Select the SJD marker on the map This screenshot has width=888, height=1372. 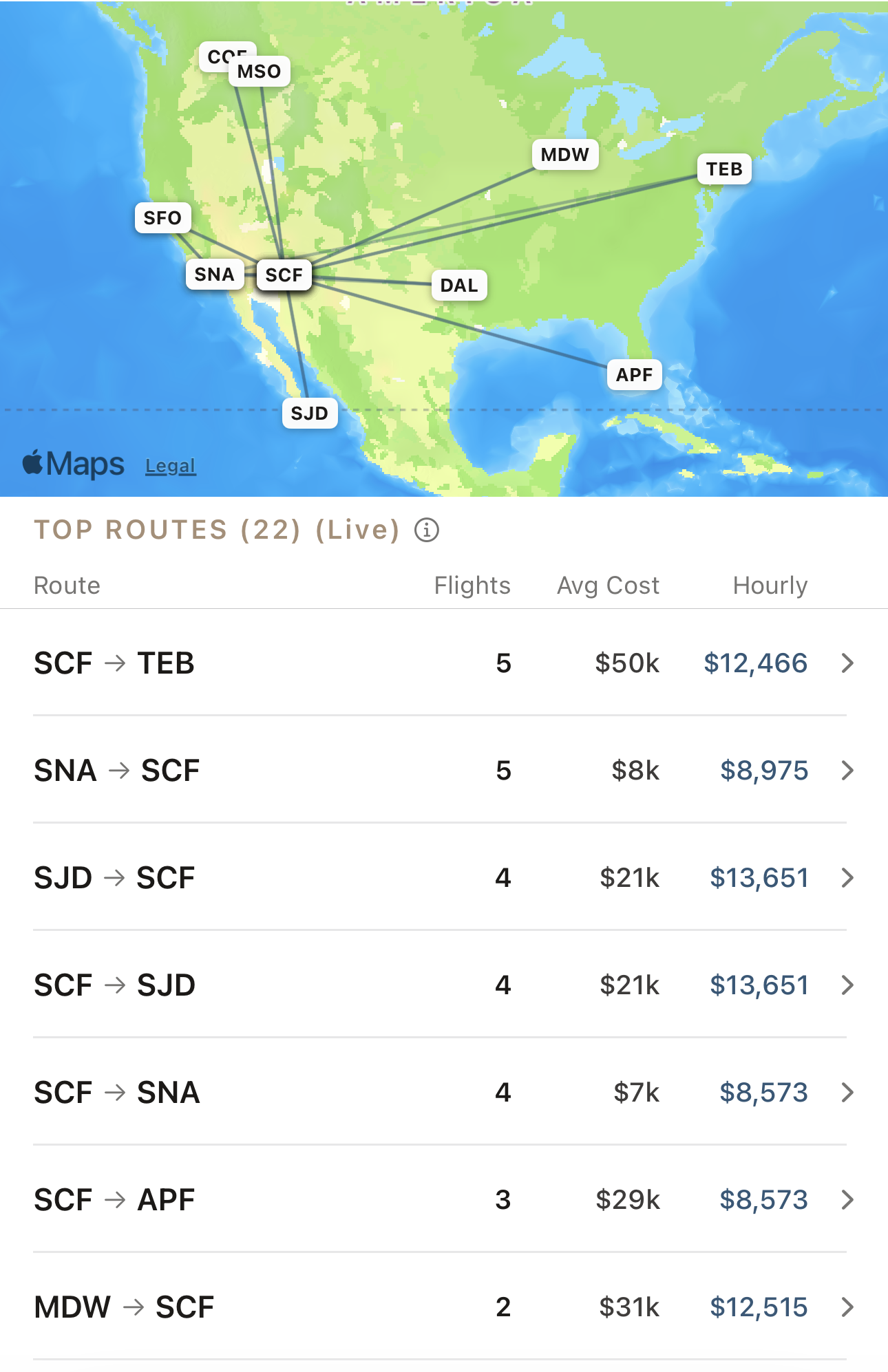point(309,413)
